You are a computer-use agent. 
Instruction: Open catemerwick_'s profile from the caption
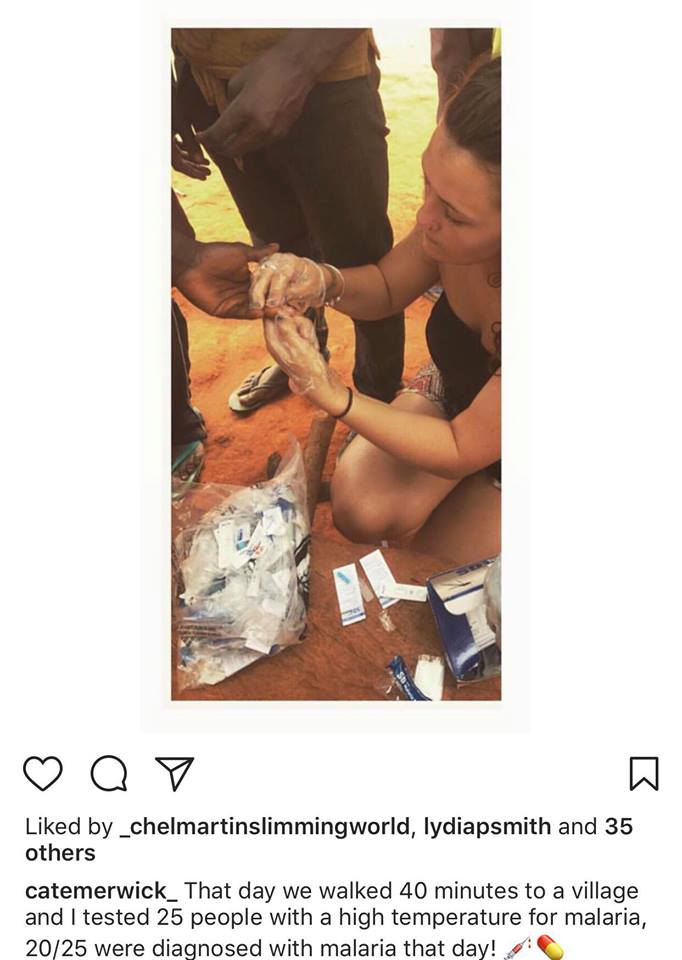tap(101, 891)
